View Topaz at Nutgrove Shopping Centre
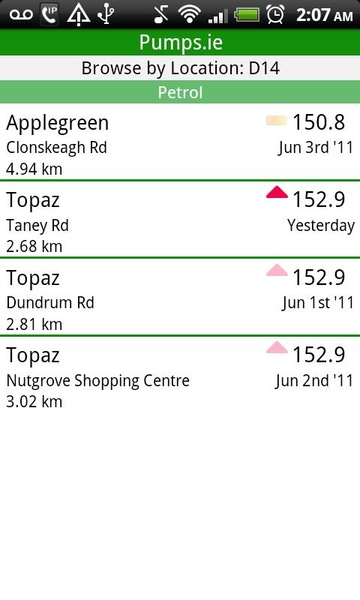Screen dimensions: 360x600 point(180,375)
